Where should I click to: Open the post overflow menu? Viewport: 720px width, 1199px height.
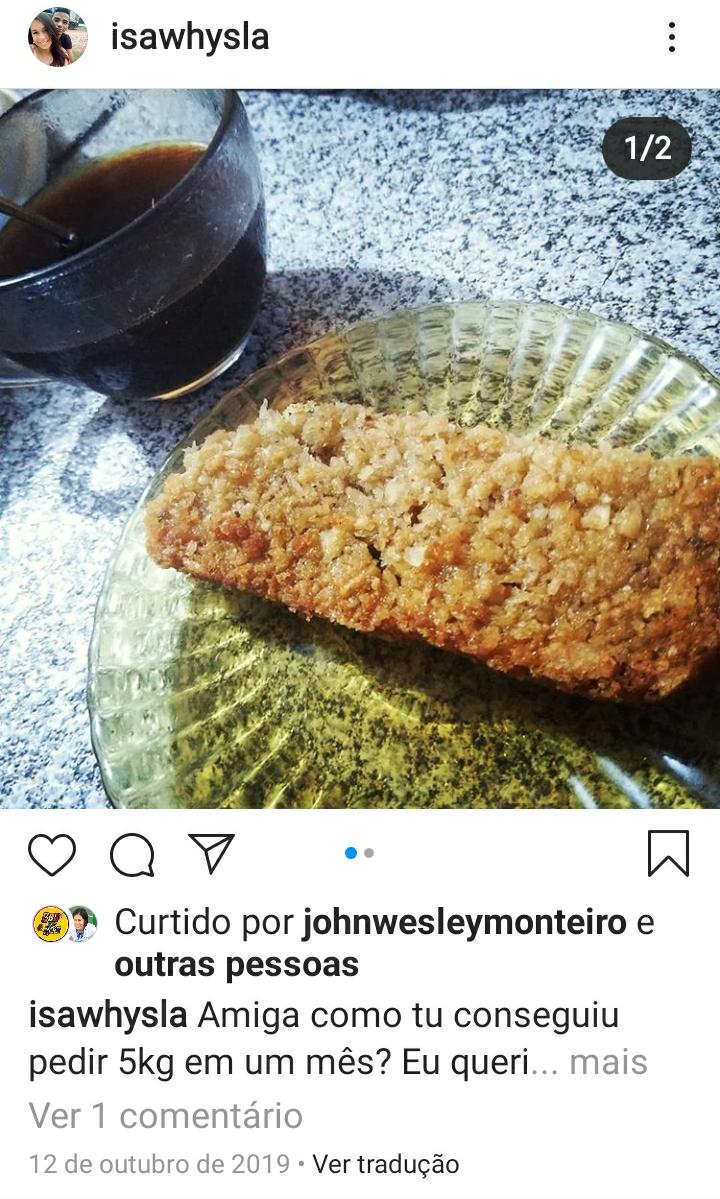(671, 38)
